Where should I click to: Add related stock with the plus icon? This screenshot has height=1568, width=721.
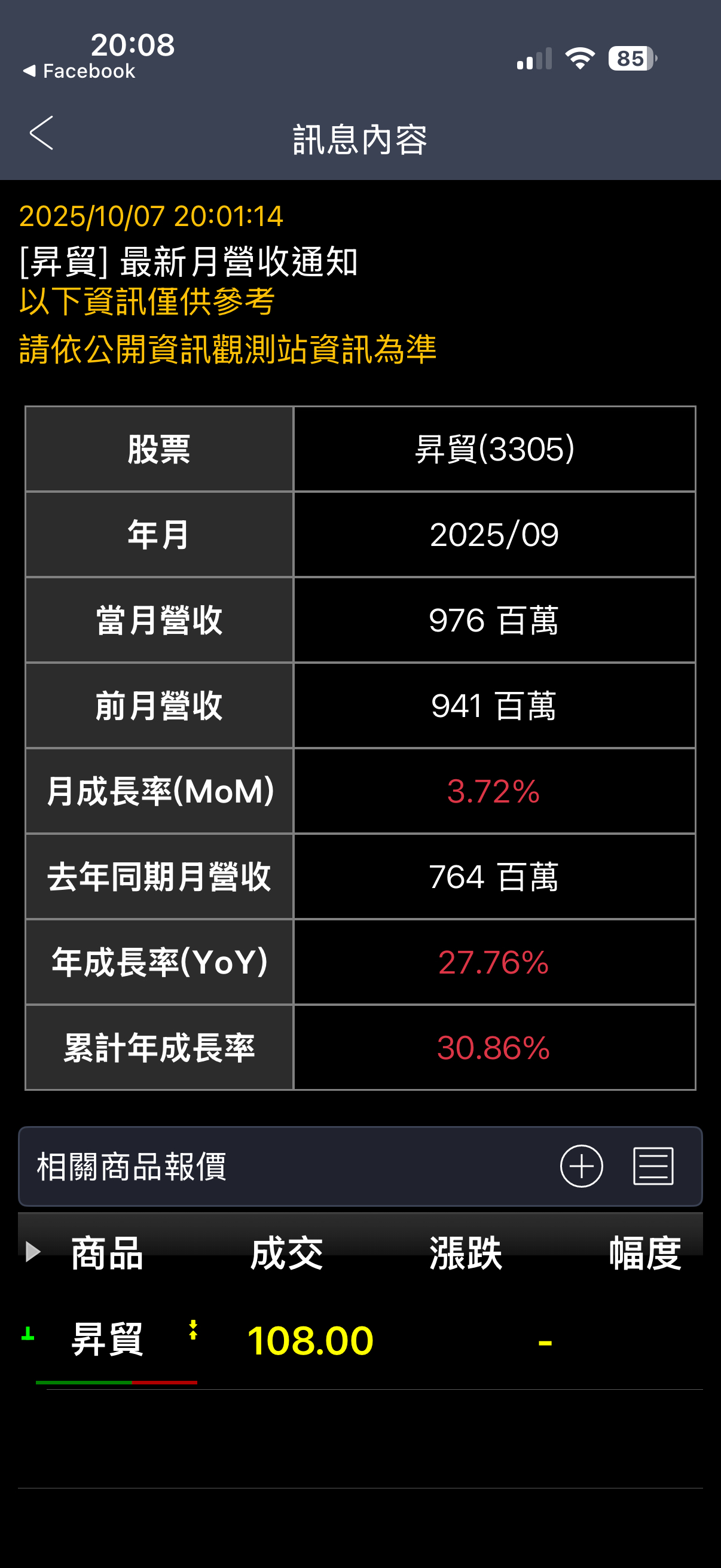(581, 1166)
